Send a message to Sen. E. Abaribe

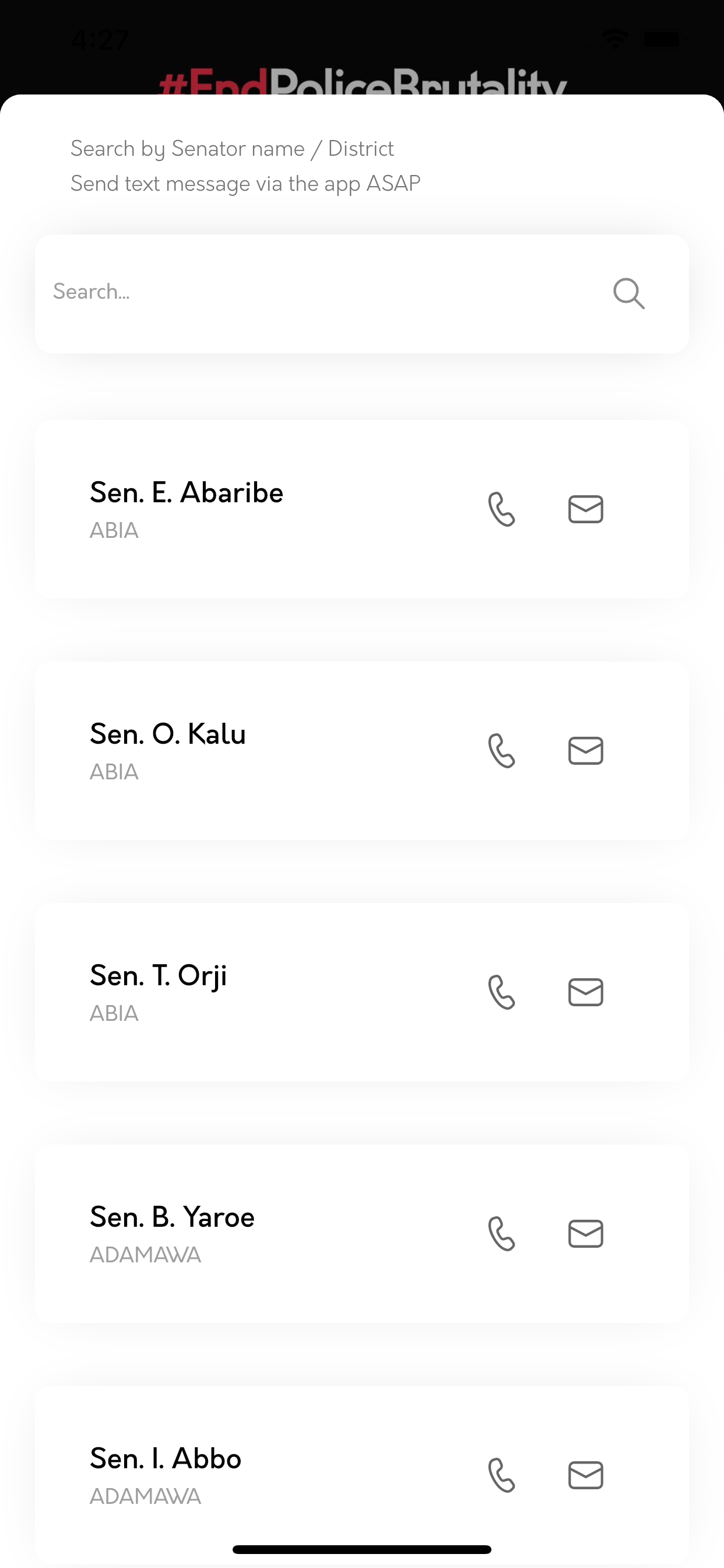585,509
